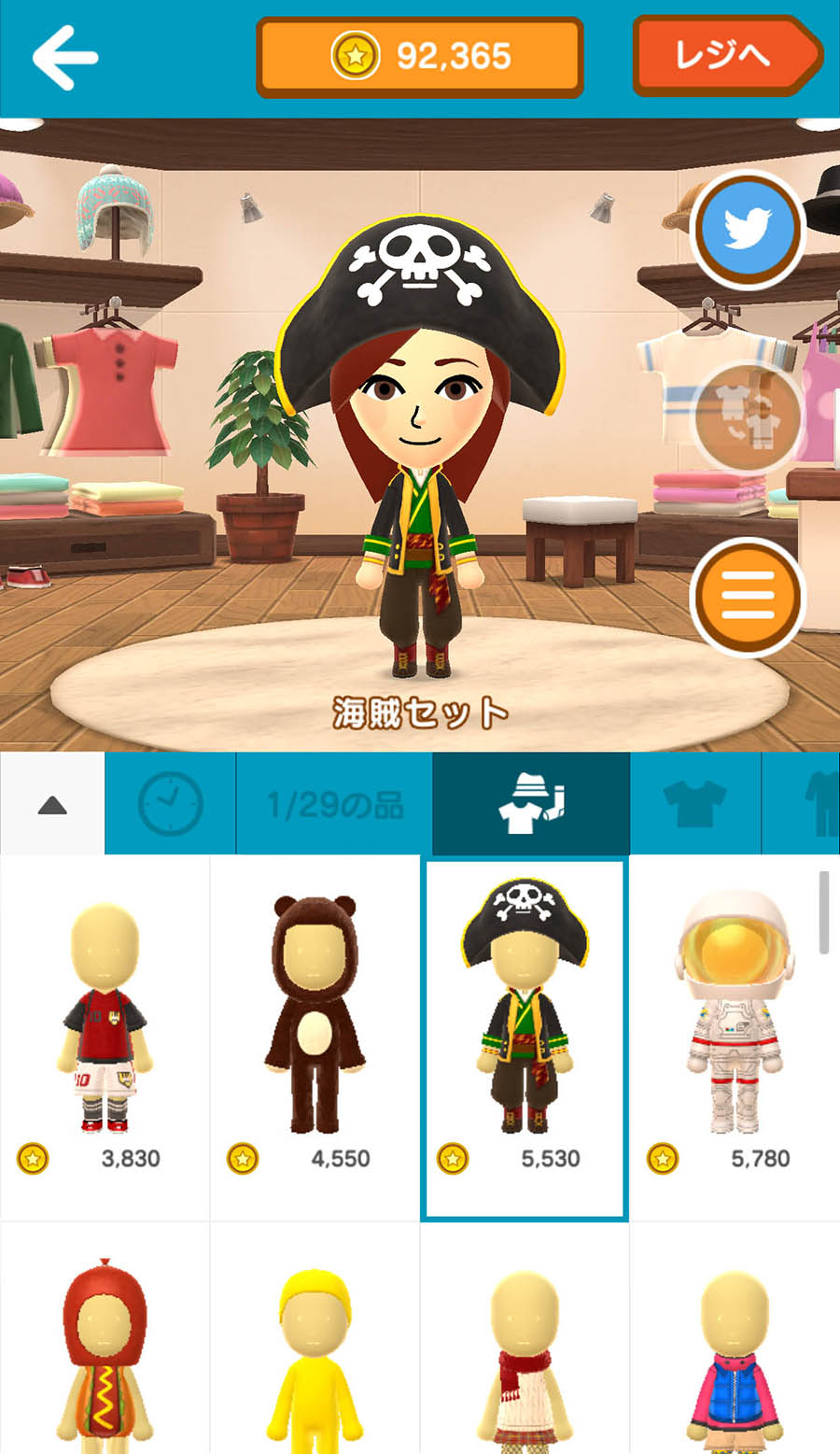Switch to the T-shirt tab
Image resolution: width=840 pixels, height=1454 pixels.
click(x=695, y=804)
